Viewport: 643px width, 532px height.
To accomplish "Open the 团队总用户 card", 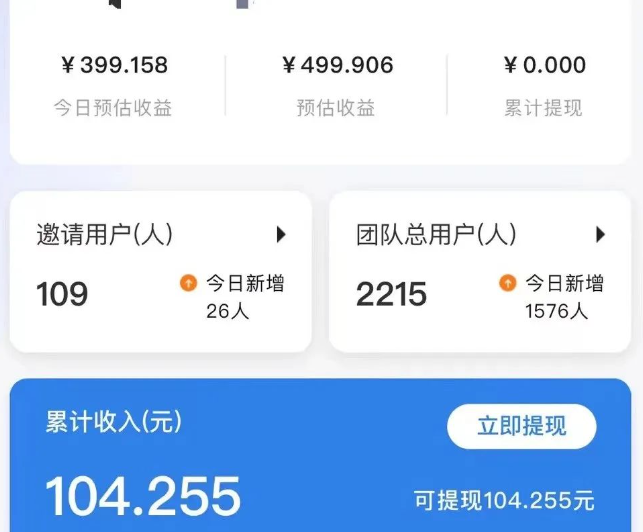I will tap(480, 271).
